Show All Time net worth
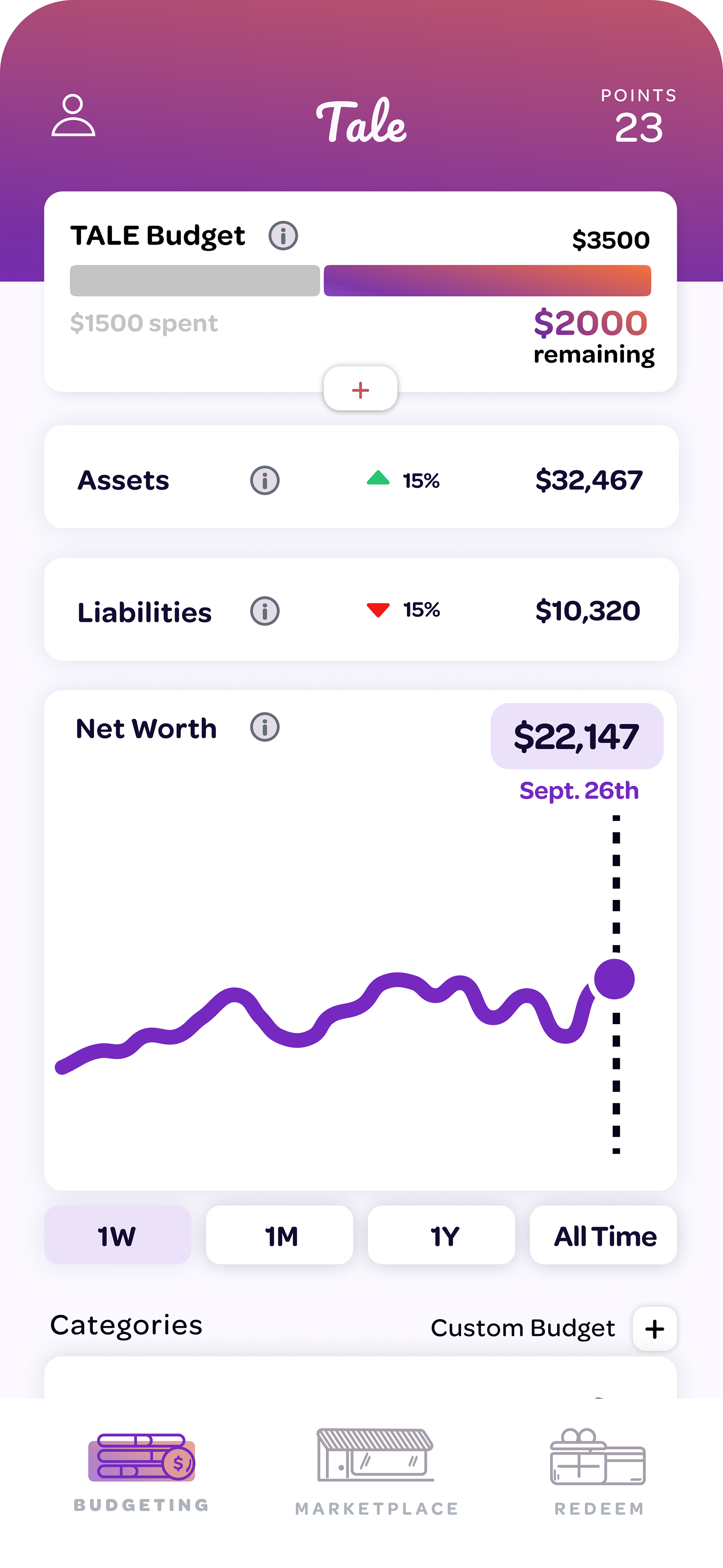 click(x=603, y=1235)
